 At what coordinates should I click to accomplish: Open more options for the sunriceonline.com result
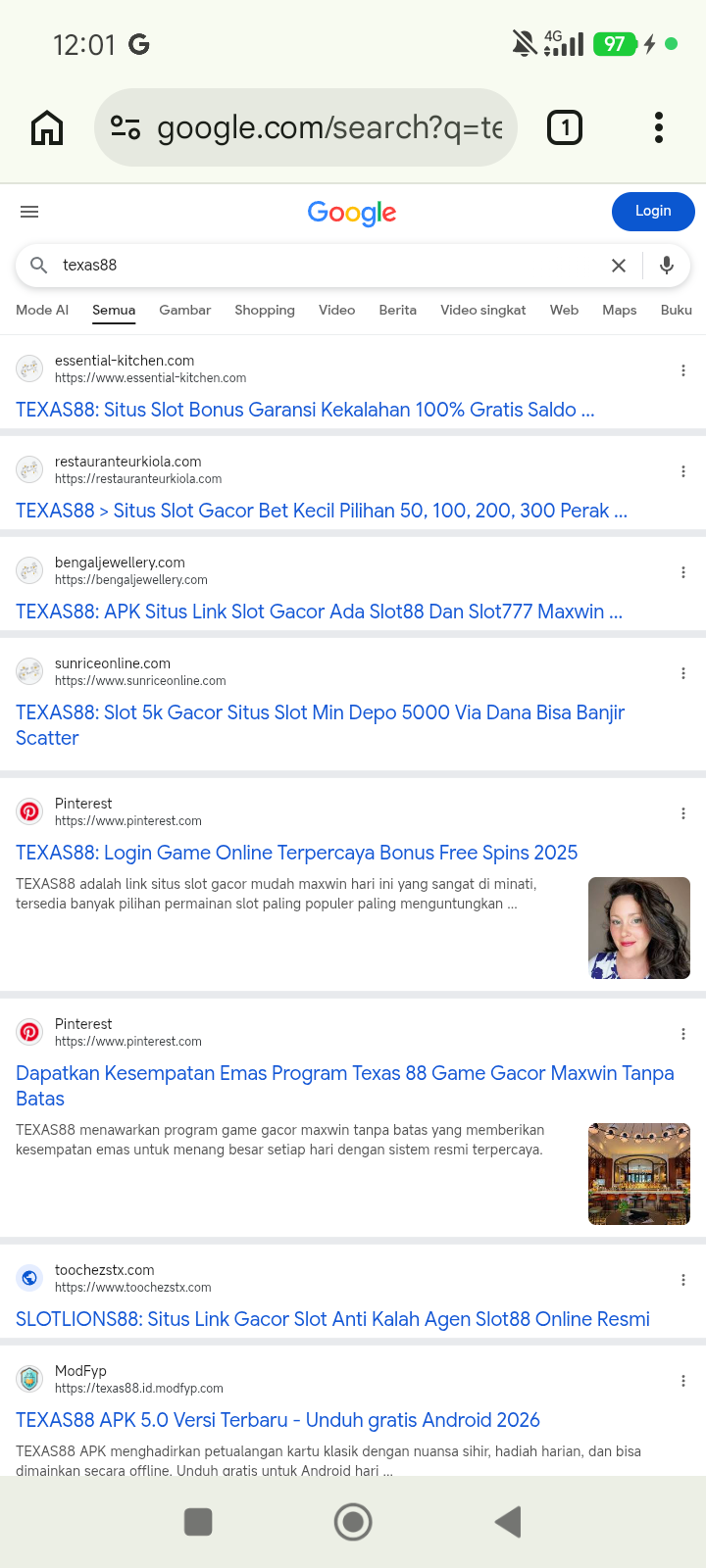(x=683, y=673)
